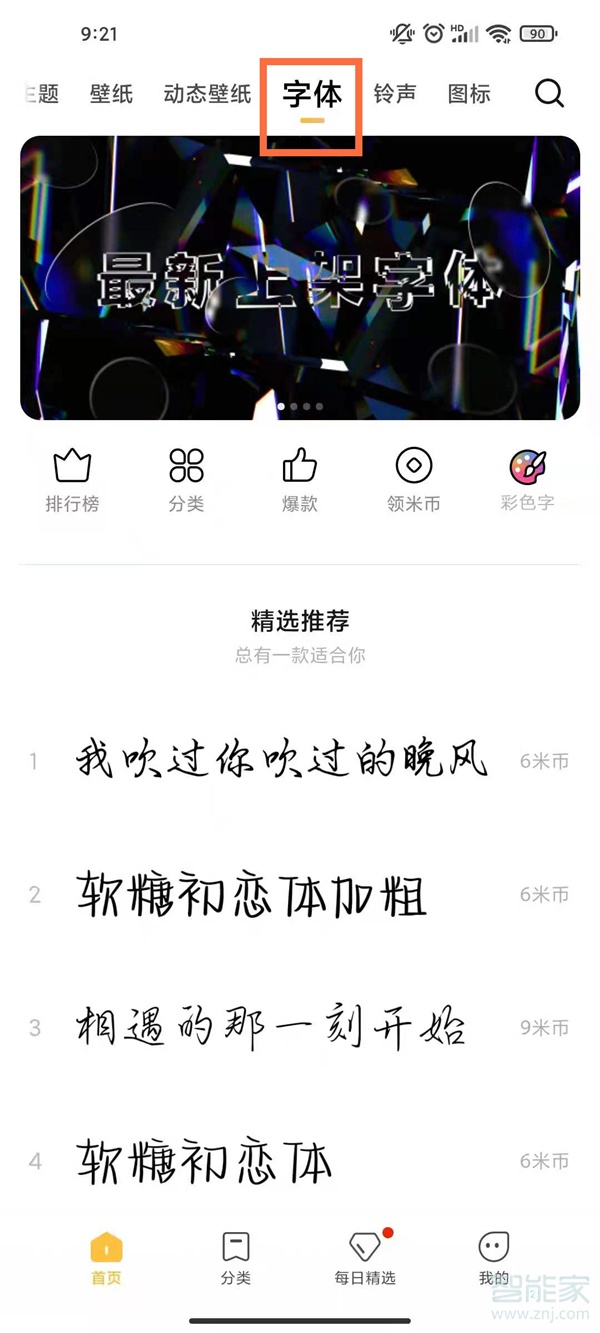This screenshot has height=1333, width=600.
Task: Switch to the 分类 bottom navigation tab
Action: click(236, 1258)
